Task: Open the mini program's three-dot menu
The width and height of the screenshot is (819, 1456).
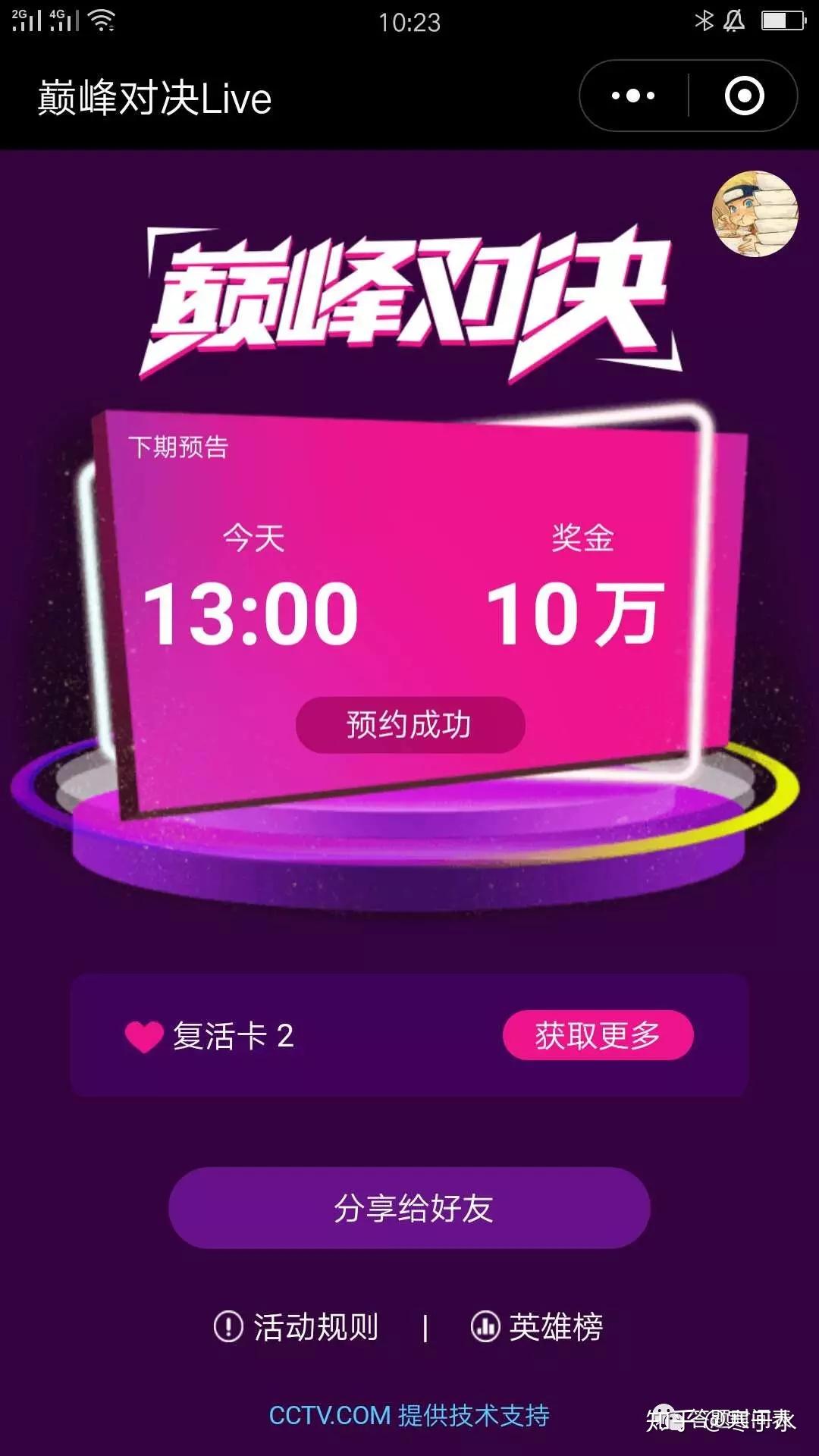Action: [633, 96]
